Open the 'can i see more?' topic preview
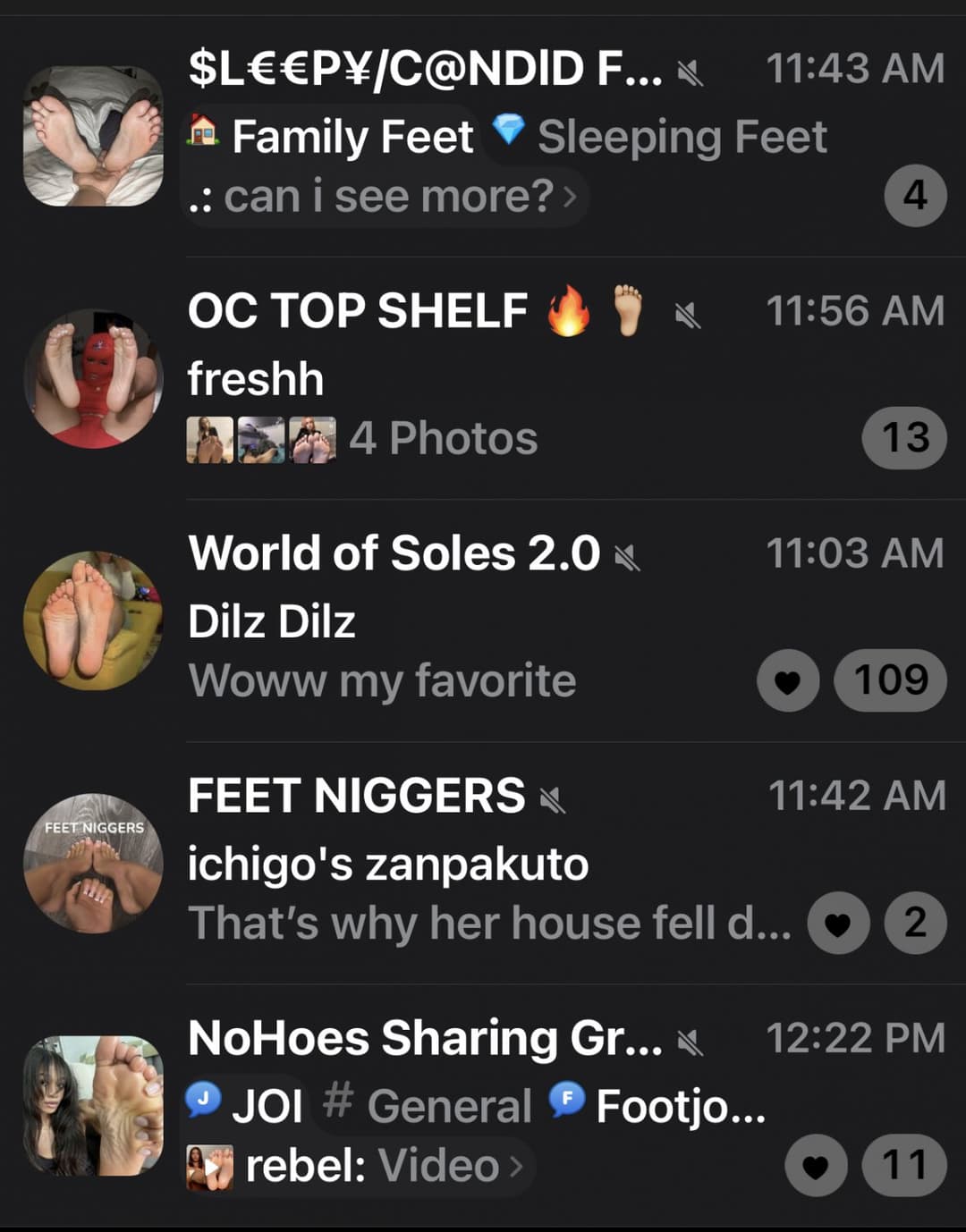The height and width of the screenshot is (1232, 966). coord(386,197)
